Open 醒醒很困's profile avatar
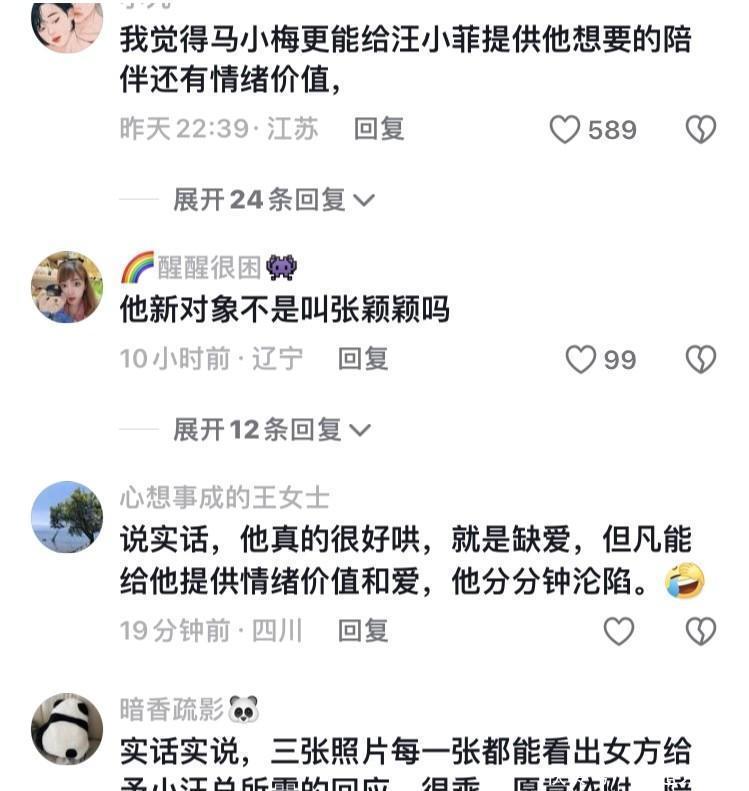 (x=67, y=287)
